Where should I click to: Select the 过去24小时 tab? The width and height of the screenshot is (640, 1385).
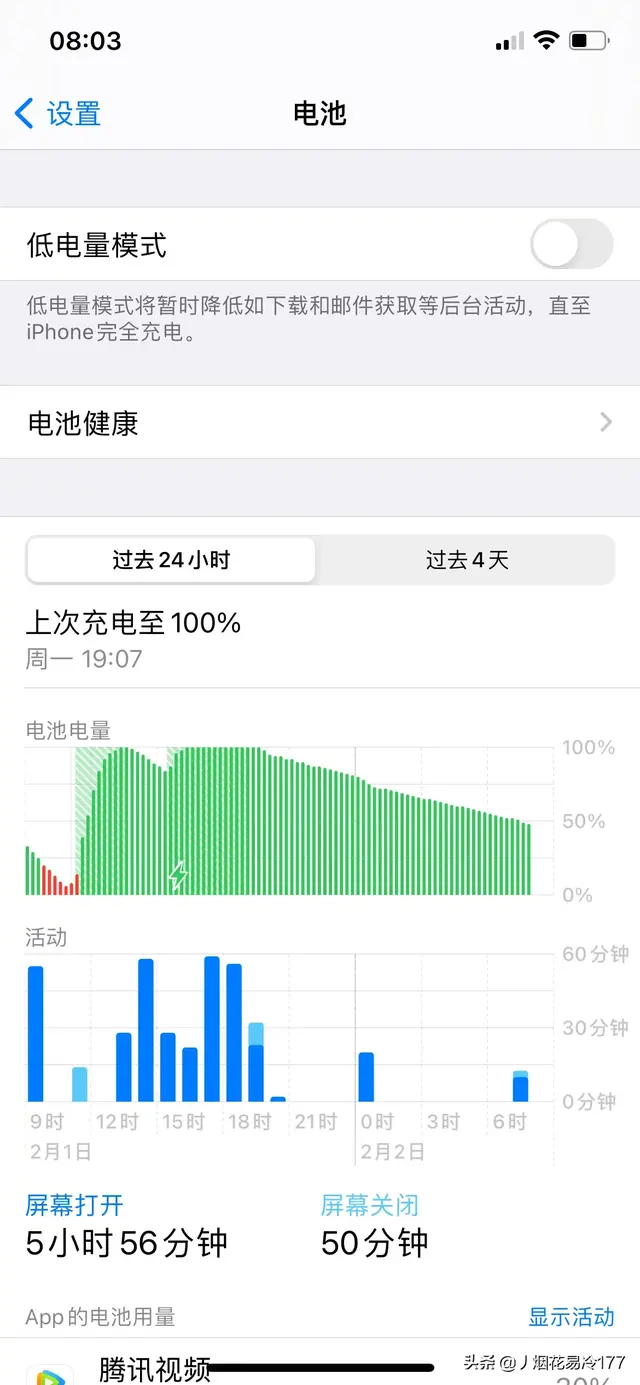point(171,560)
